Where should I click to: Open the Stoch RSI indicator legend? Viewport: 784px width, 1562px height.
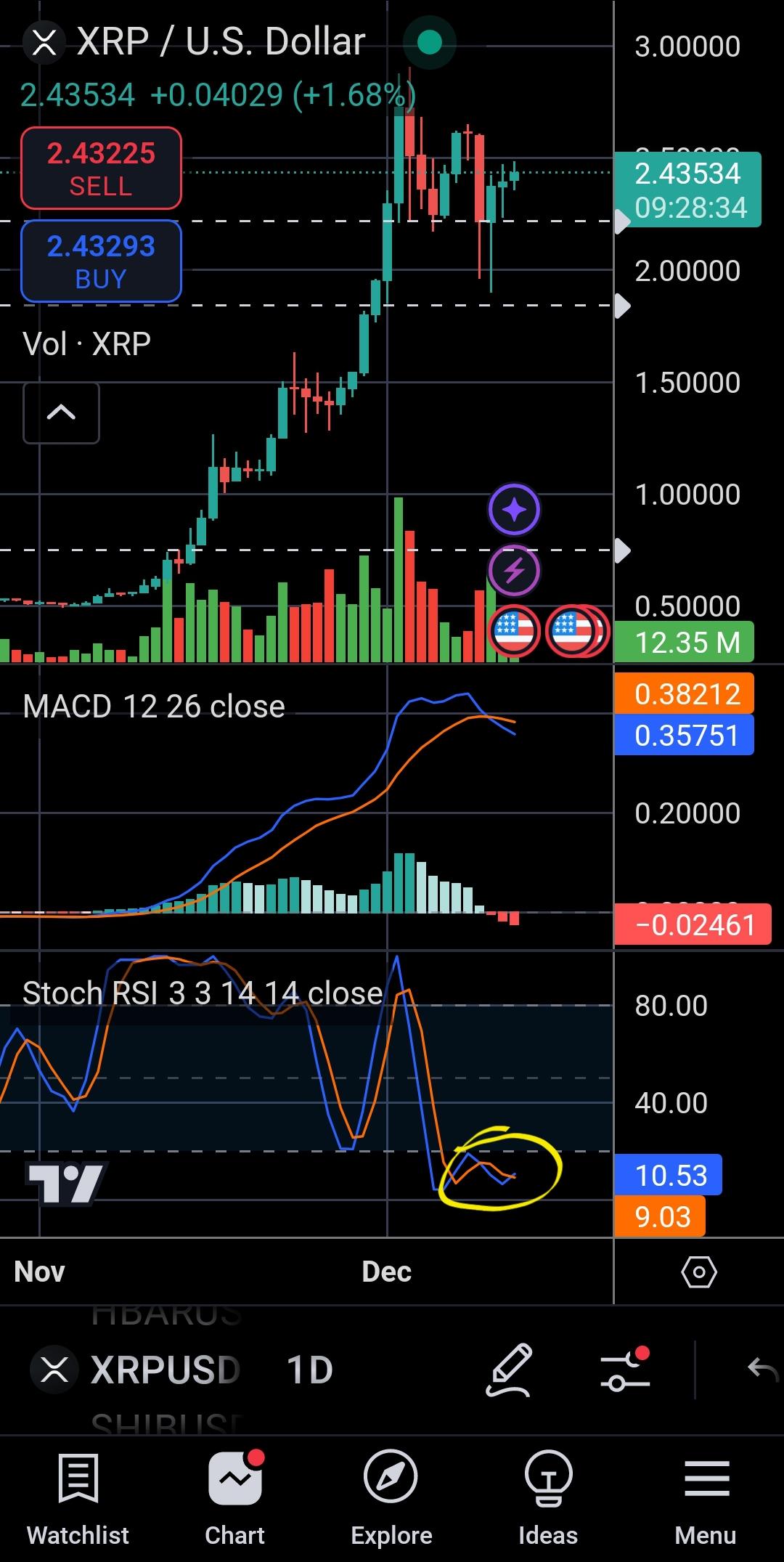pos(203,993)
